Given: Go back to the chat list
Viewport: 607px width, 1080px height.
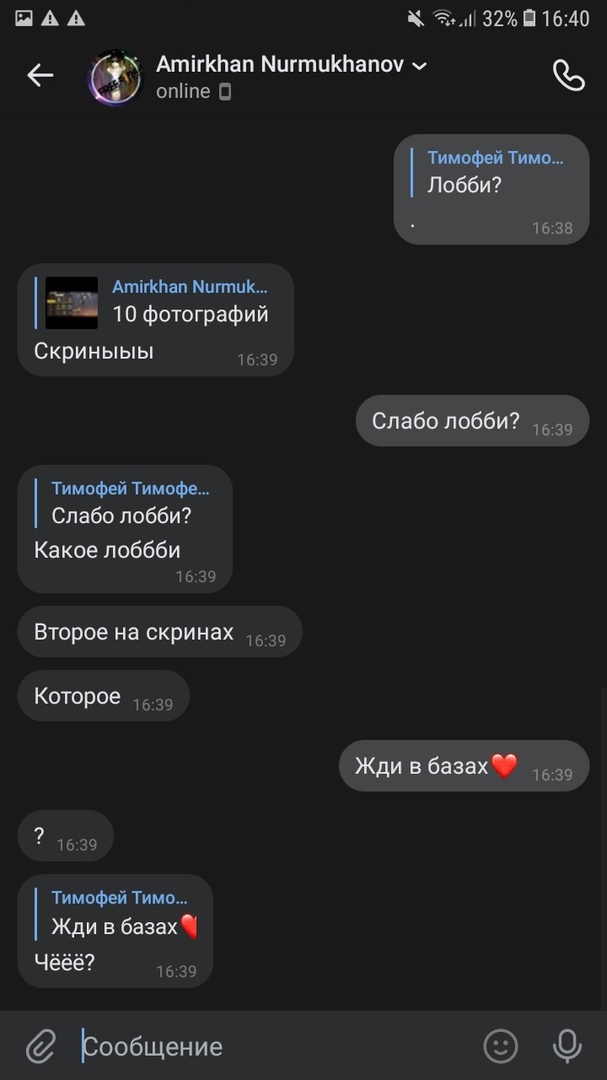Looking at the screenshot, I should point(40,75).
